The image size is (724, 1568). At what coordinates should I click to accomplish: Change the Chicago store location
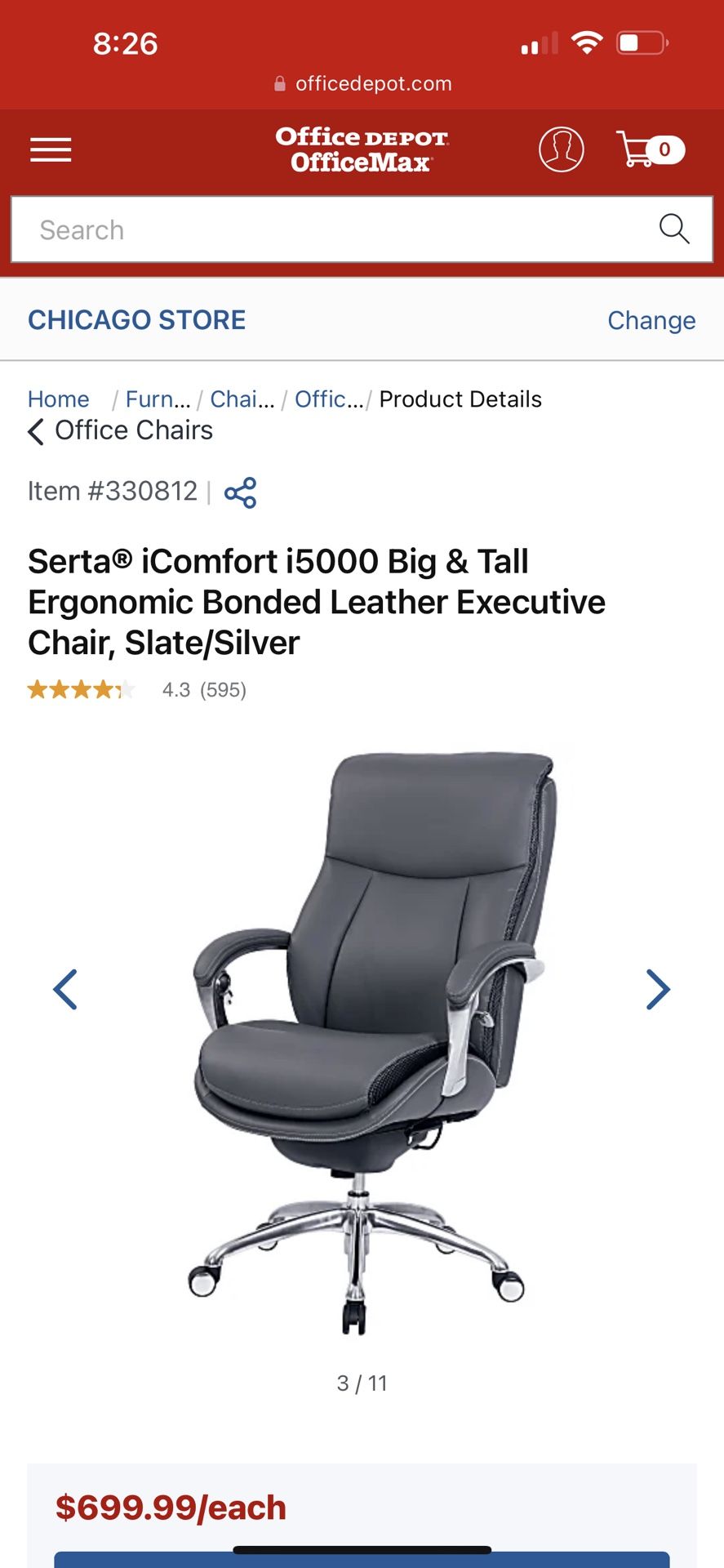tap(651, 320)
